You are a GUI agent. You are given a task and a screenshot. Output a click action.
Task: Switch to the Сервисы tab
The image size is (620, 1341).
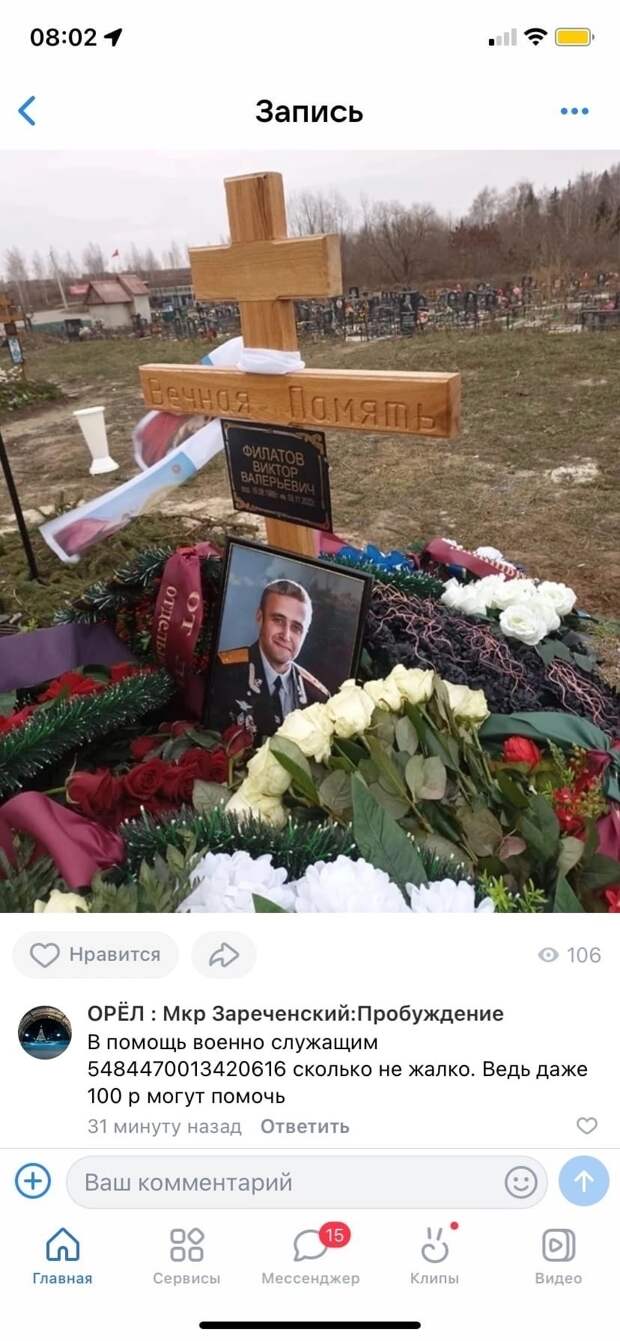(x=186, y=1256)
